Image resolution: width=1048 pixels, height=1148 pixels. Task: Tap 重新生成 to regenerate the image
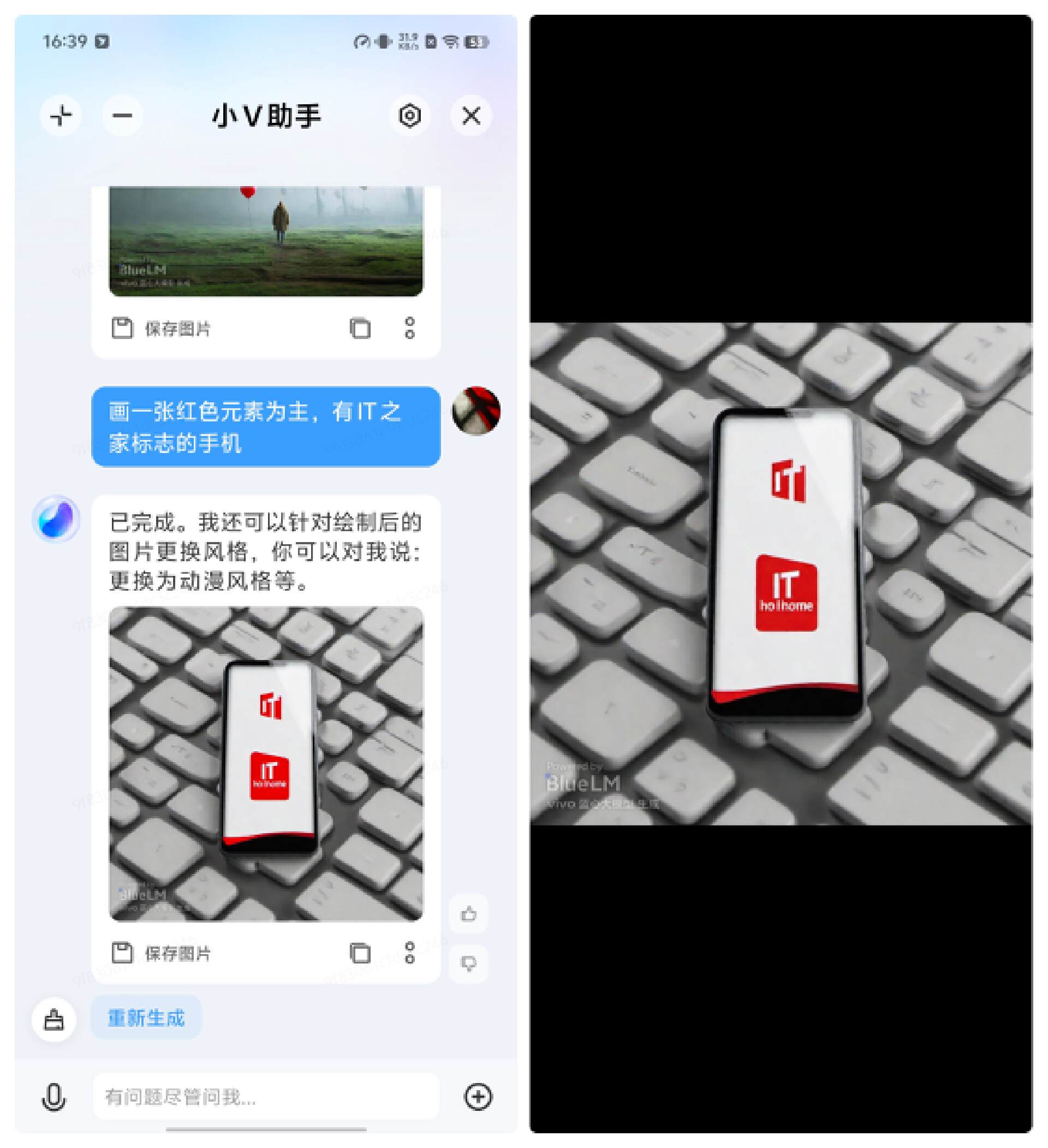146,1018
